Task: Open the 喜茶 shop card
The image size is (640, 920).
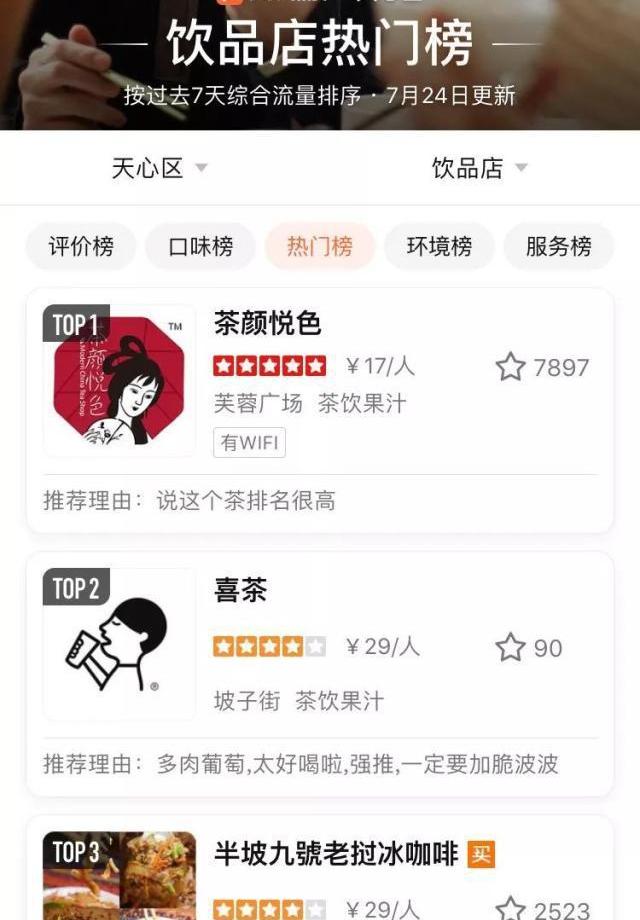Action: point(241,590)
